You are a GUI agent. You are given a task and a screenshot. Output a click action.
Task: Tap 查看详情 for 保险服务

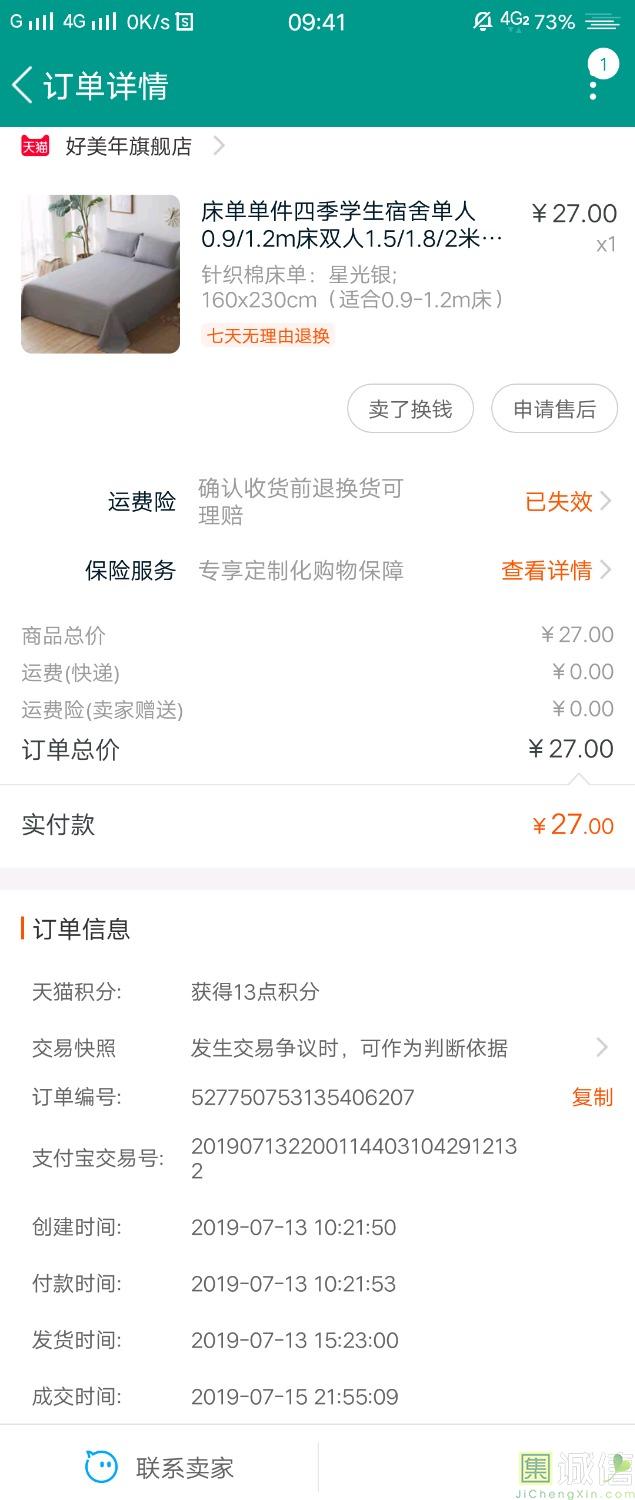point(555,571)
